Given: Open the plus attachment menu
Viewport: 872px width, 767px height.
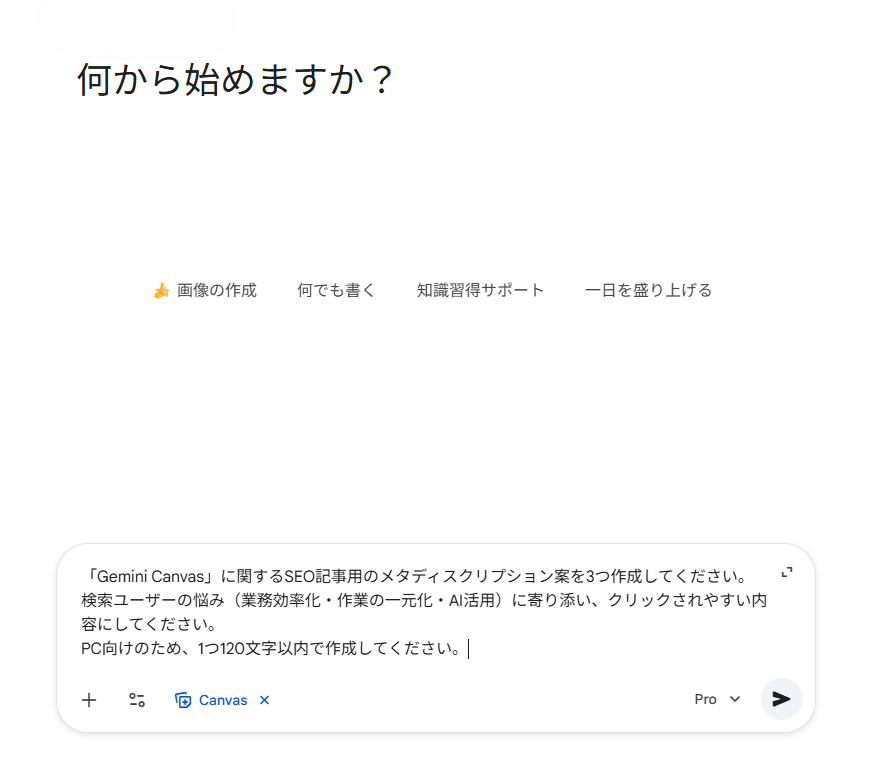Looking at the screenshot, I should click(x=89, y=700).
